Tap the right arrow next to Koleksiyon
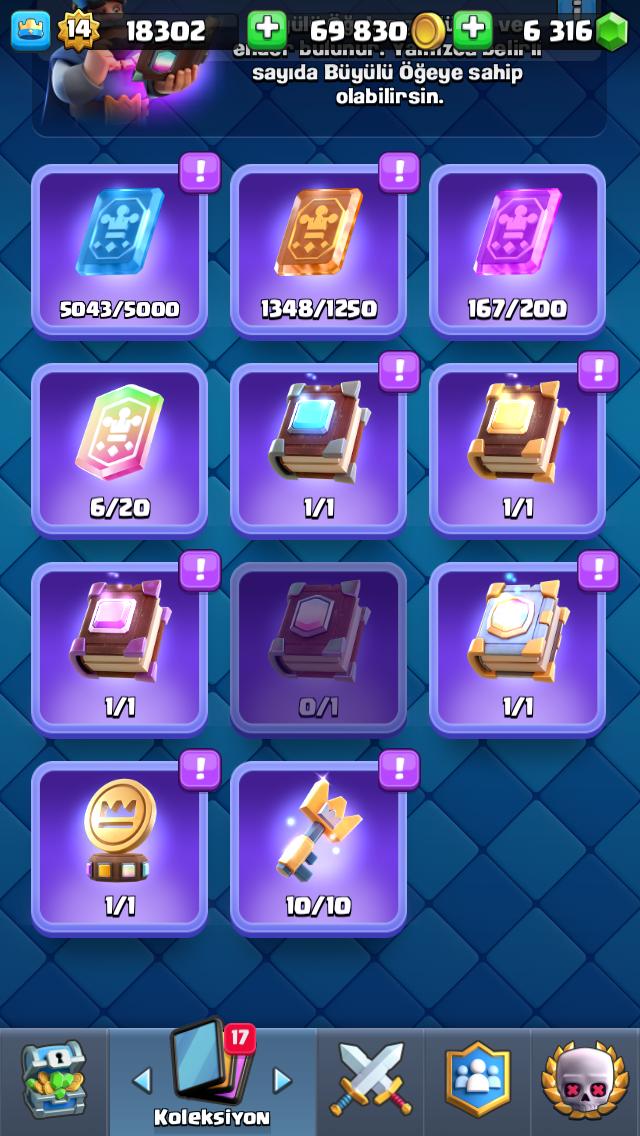 pyautogui.click(x=281, y=1081)
